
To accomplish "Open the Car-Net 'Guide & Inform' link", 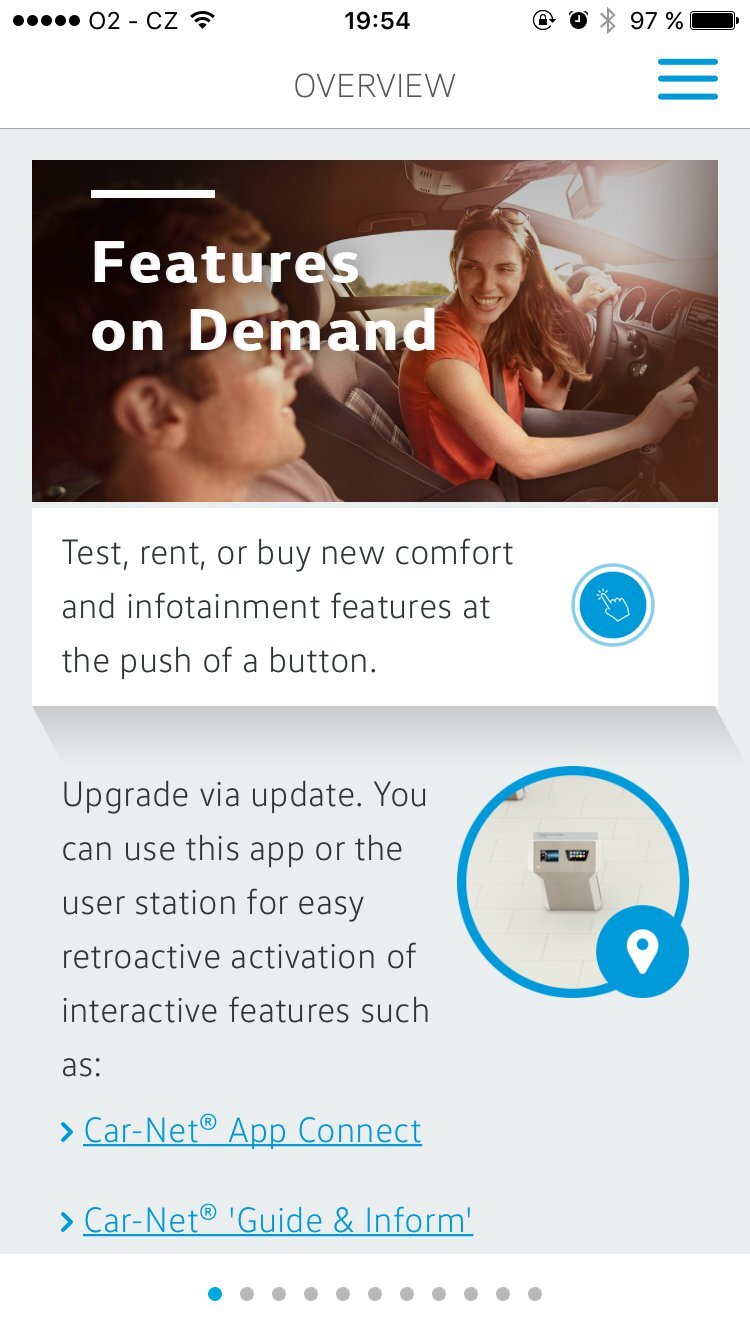I will coord(277,1221).
